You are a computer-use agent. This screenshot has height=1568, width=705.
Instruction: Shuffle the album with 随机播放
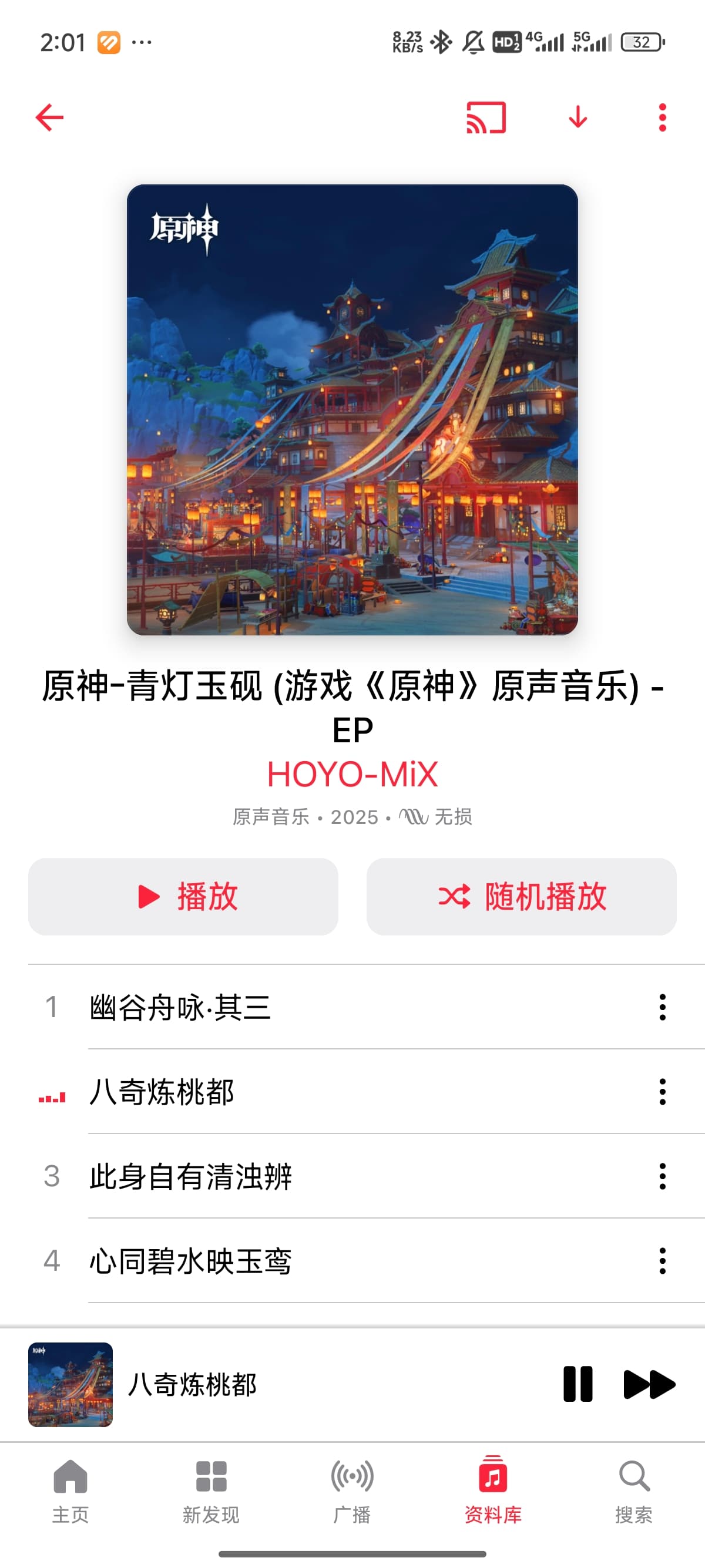pos(521,897)
